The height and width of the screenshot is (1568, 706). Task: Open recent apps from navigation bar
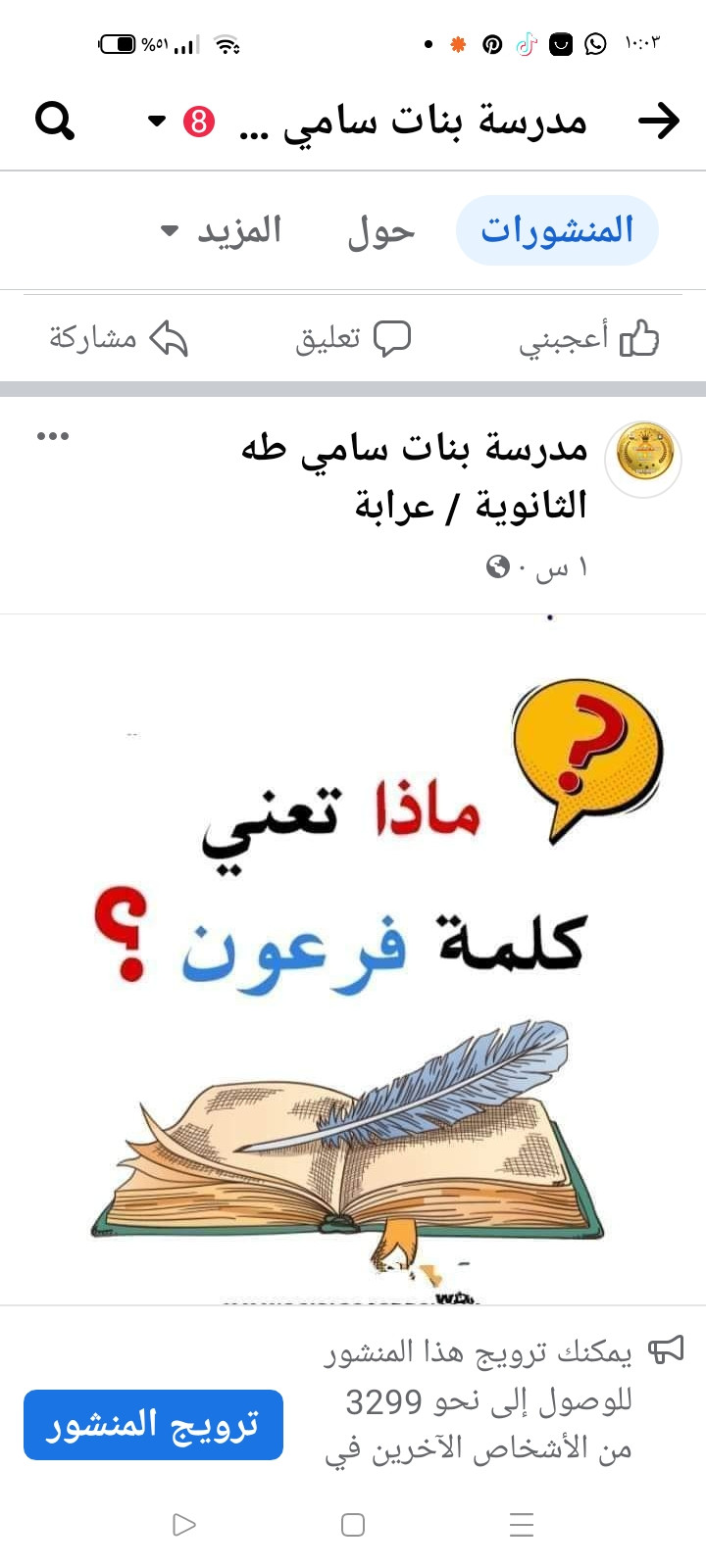[x=522, y=1524]
